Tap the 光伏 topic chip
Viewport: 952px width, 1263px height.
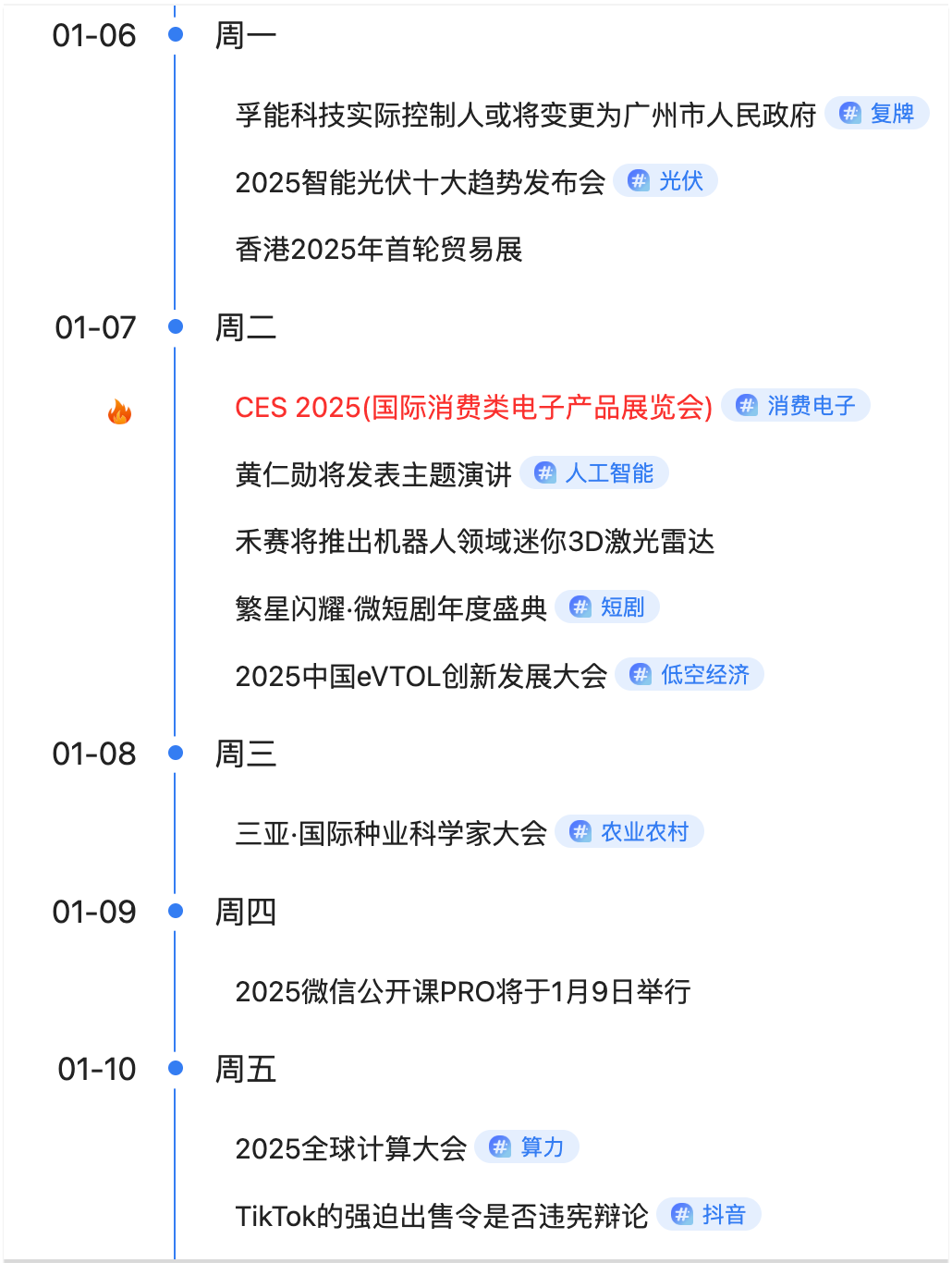point(665,181)
